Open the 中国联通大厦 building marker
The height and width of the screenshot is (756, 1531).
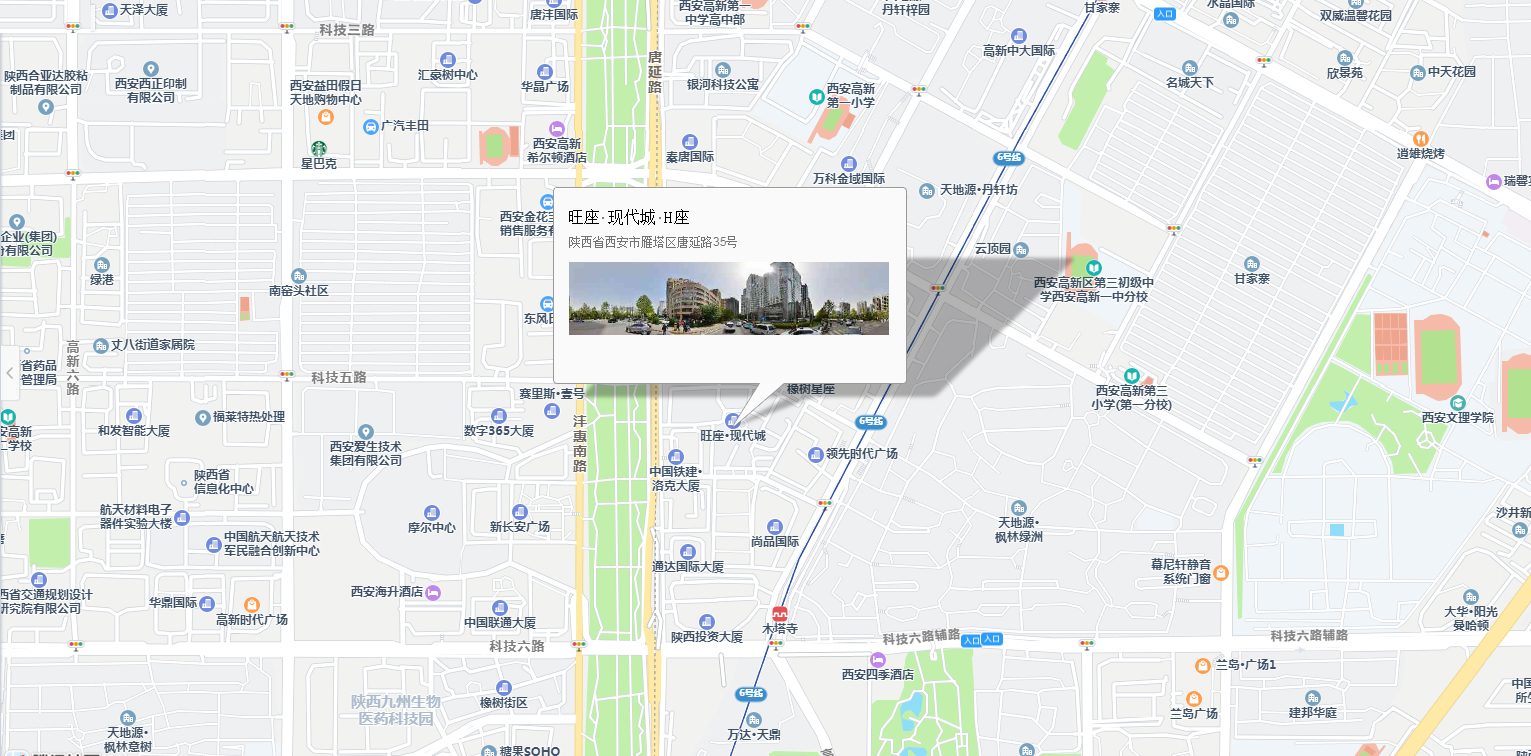coord(499,607)
